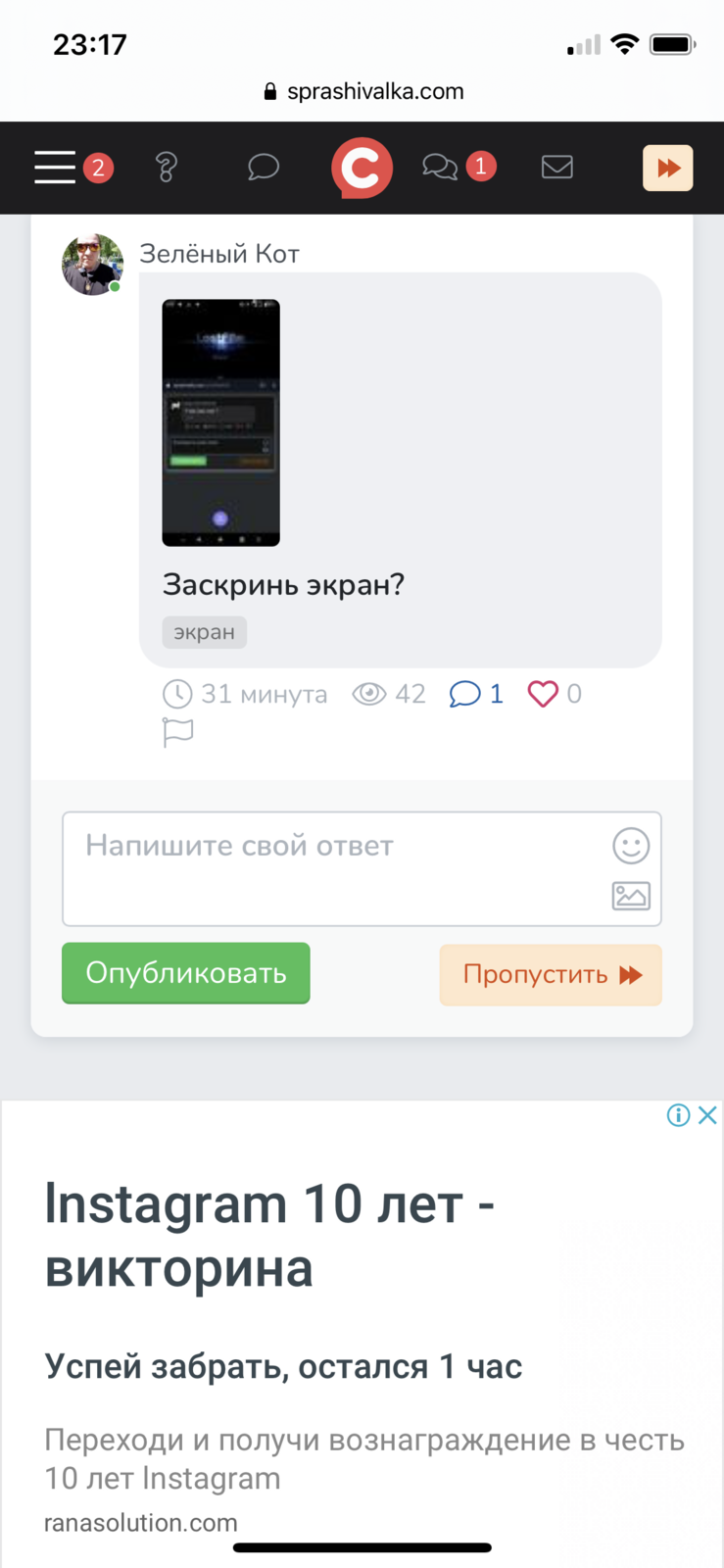724x1568 pixels.
Task: Tap the fast-forward button in header
Action: point(668,168)
